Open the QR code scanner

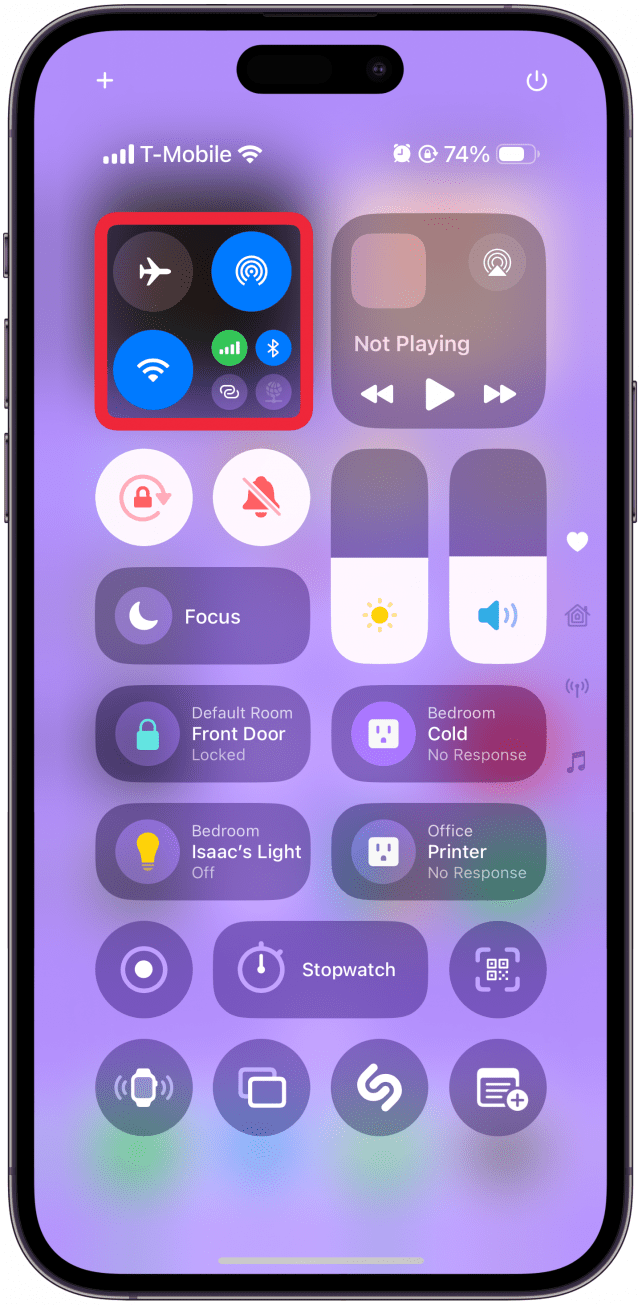point(497,969)
